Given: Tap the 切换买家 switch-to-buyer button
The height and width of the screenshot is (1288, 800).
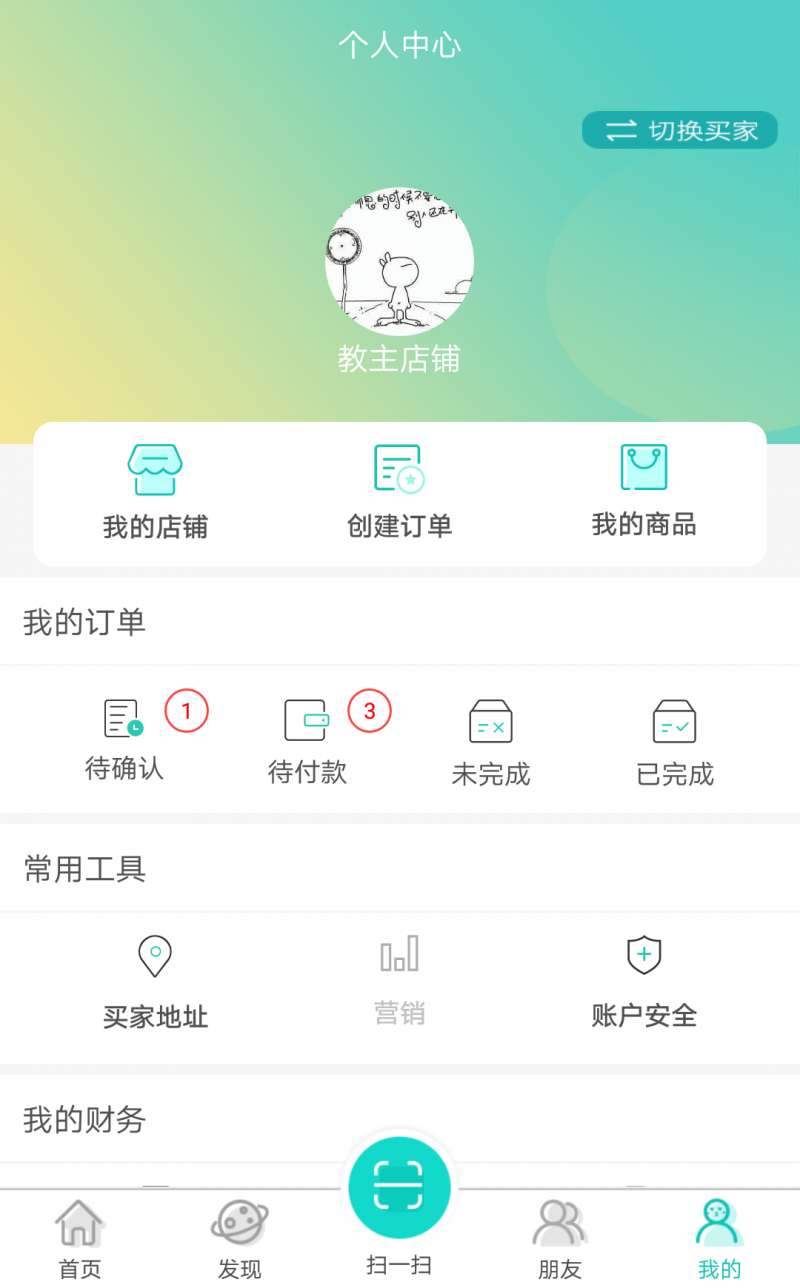Looking at the screenshot, I should [x=680, y=130].
